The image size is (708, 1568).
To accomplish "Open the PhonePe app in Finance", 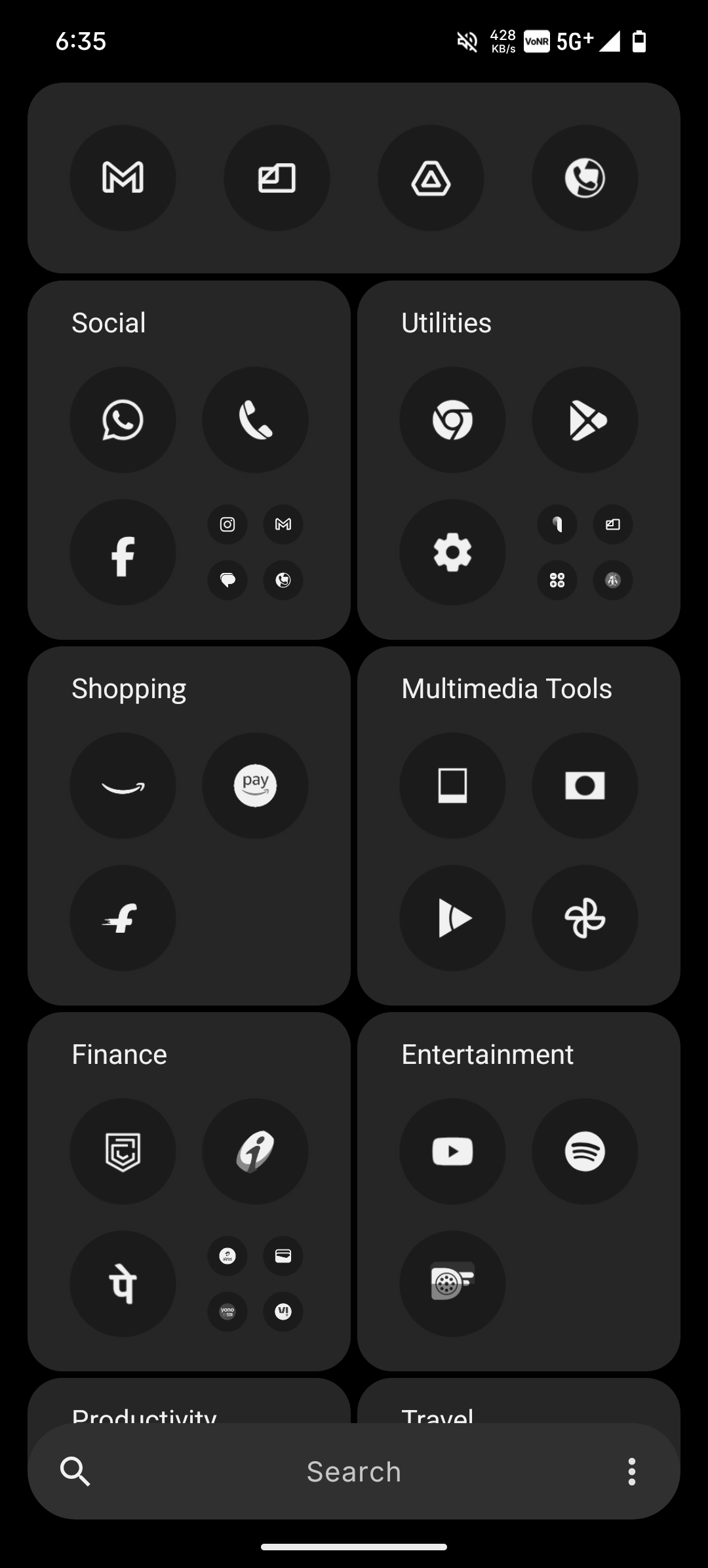I will (x=123, y=1284).
